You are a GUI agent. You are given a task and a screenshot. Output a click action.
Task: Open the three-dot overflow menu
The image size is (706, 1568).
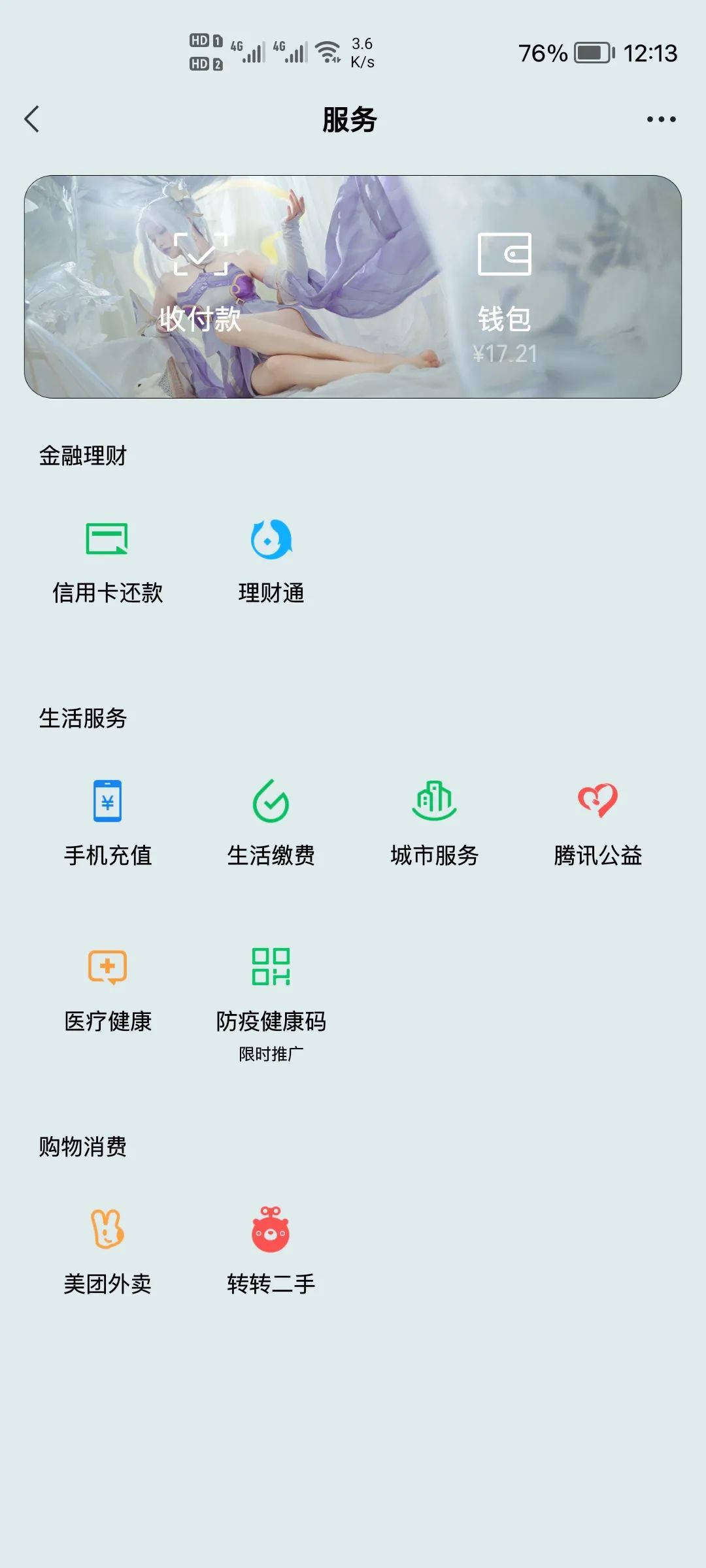click(661, 119)
